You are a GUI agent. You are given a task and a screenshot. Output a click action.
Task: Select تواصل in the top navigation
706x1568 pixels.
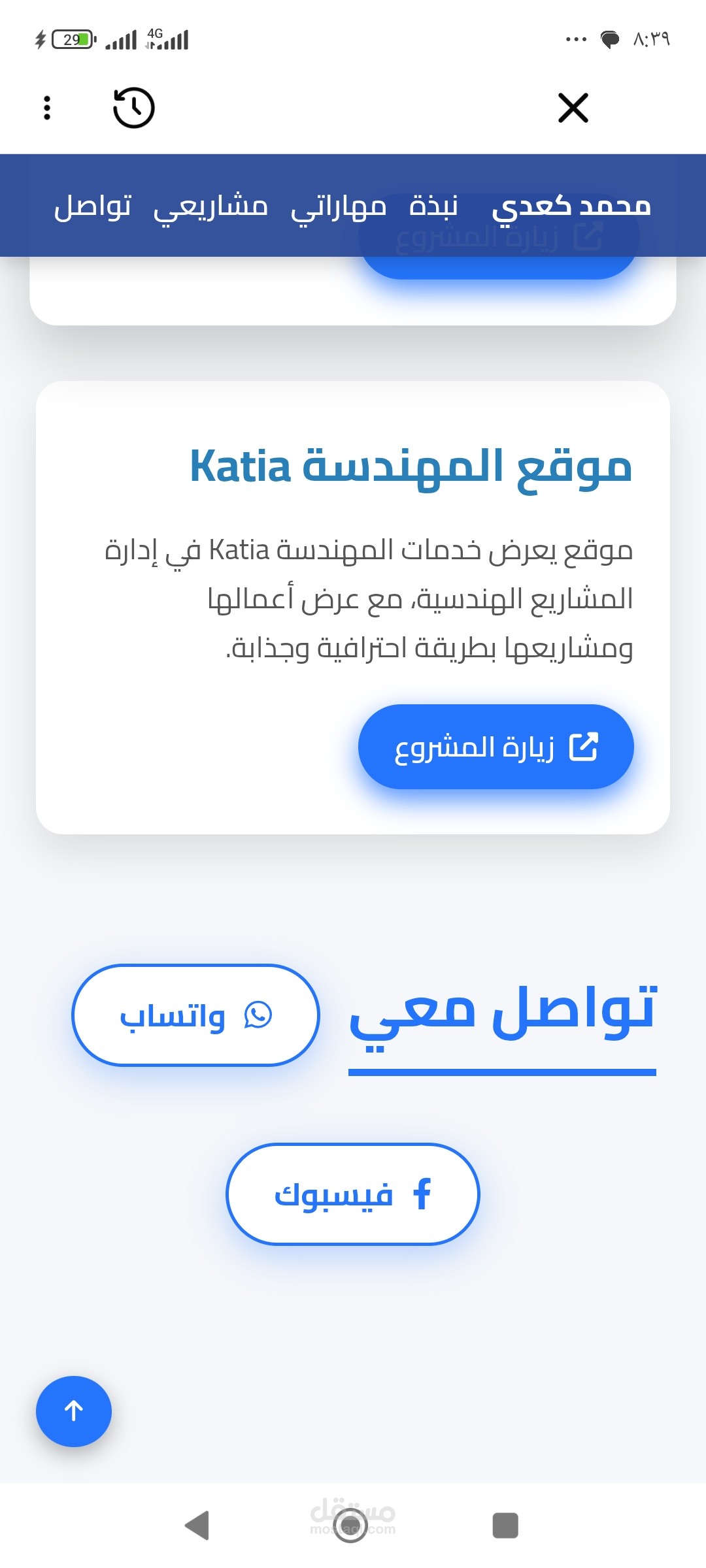pyautogui.click(x=93, y=206)
